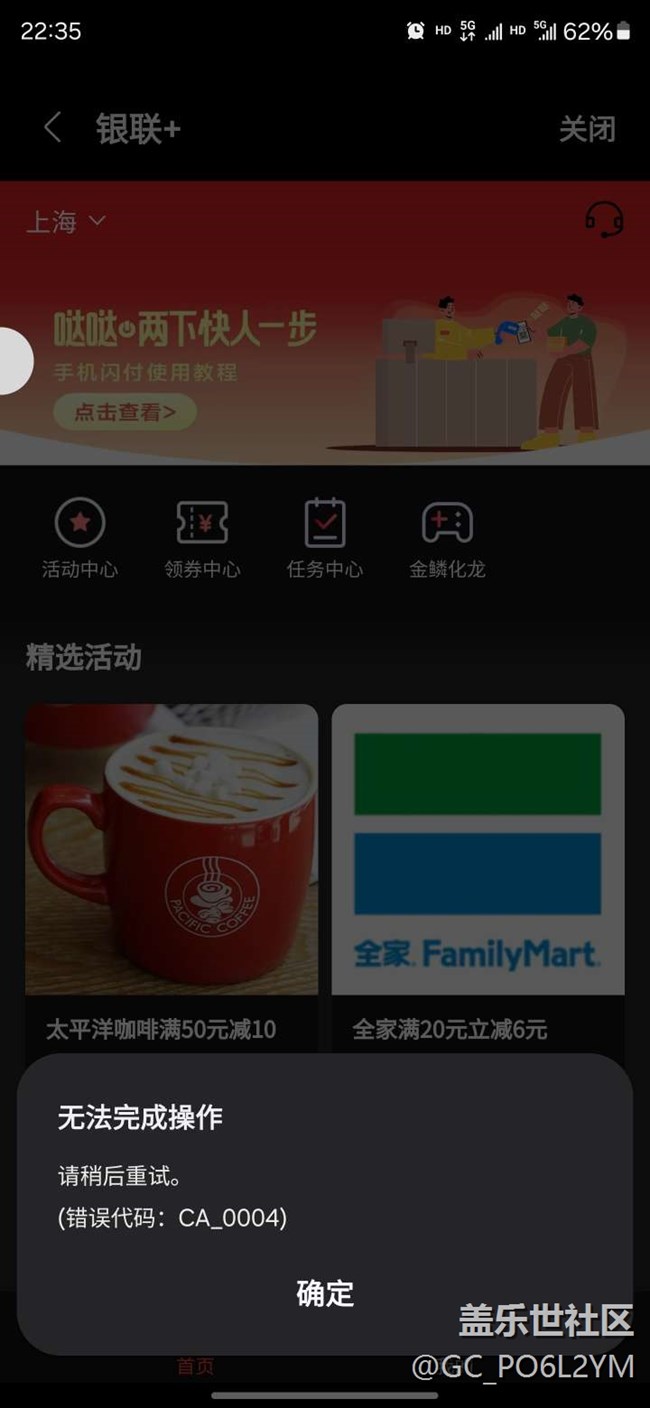650x1408 pixels.
Task: Open the 上海 city dropdown
Action: (x=66, y=221)
